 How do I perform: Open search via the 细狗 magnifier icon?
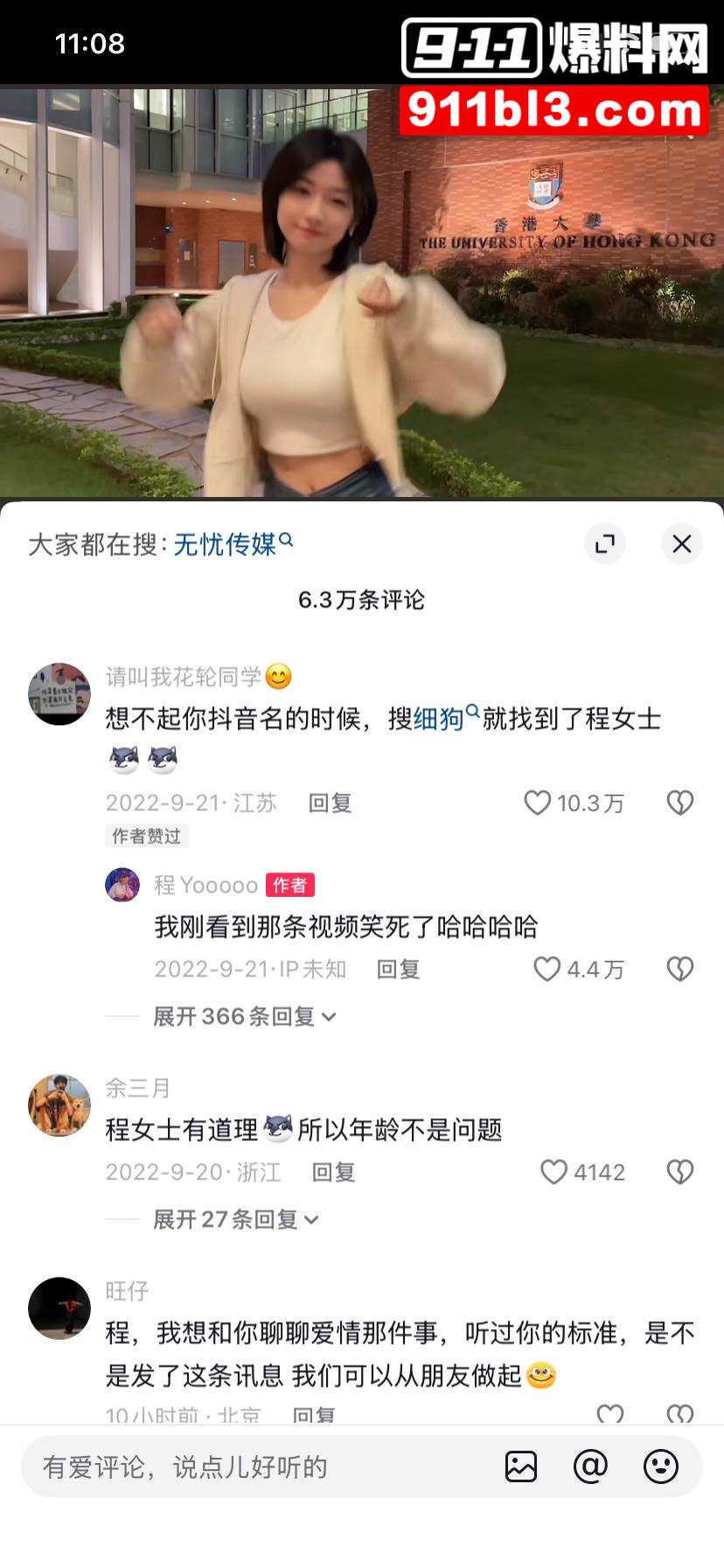pyautogui.click(x=470, y=712)
